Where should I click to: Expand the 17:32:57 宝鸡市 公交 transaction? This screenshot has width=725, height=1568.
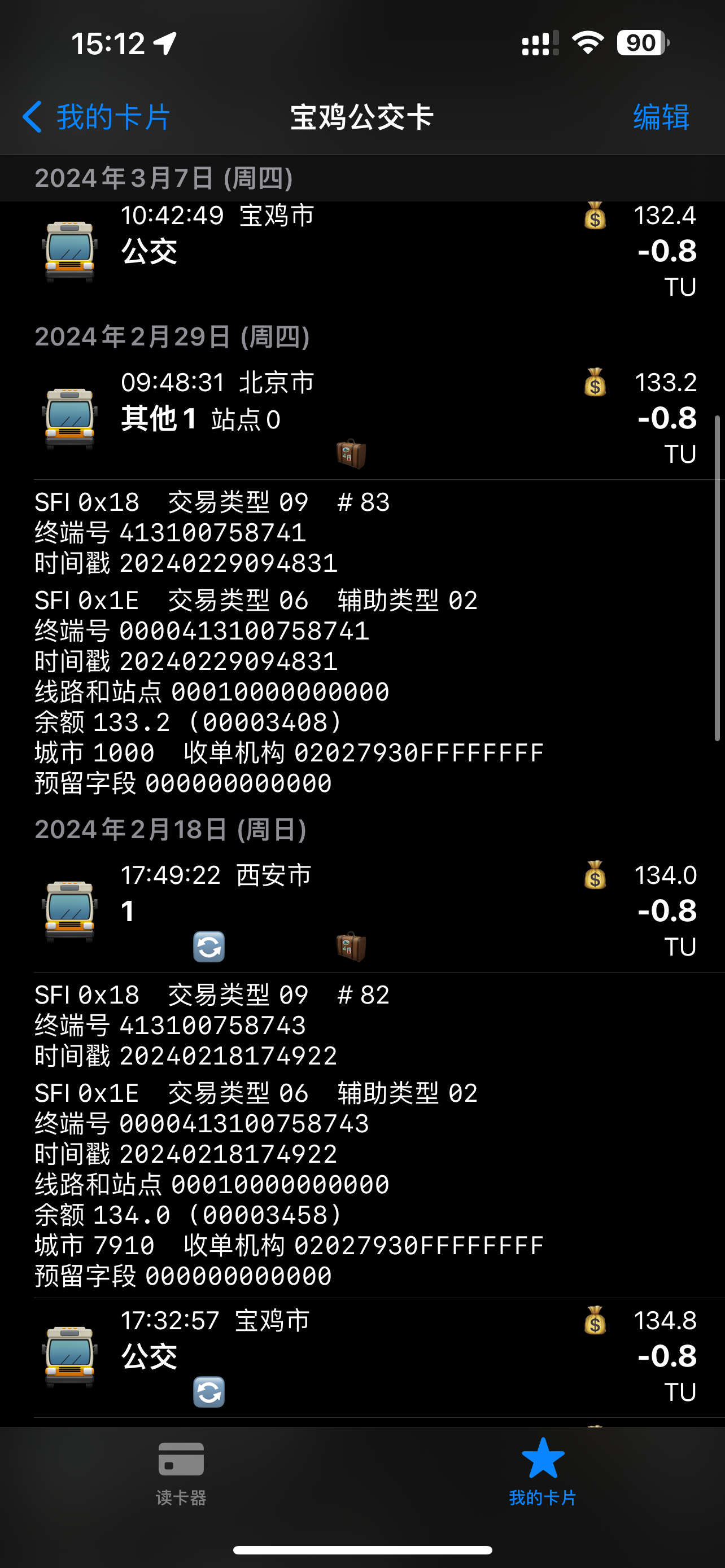[x=362, y=1357]
